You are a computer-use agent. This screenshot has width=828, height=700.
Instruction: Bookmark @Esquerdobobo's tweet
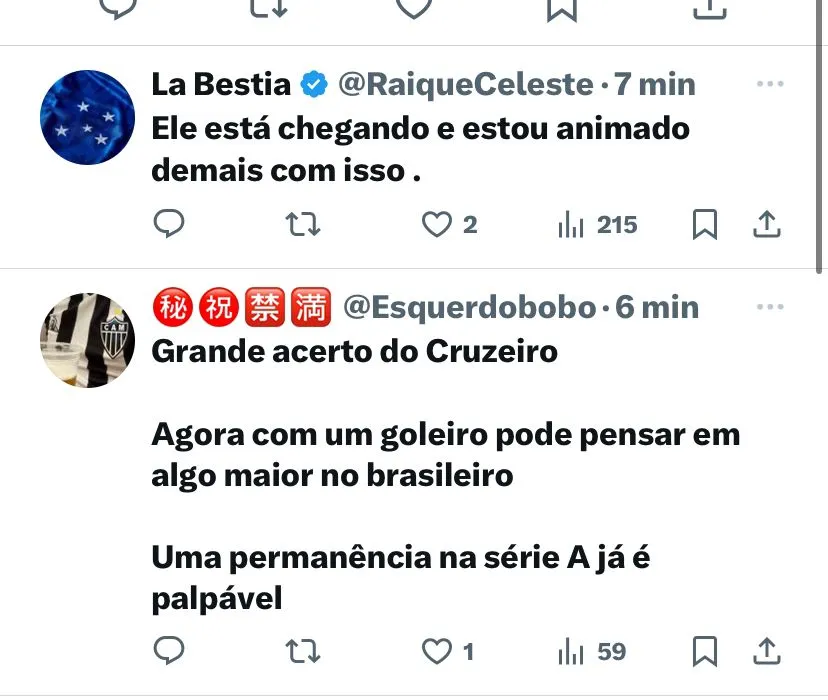coord(705,652)
